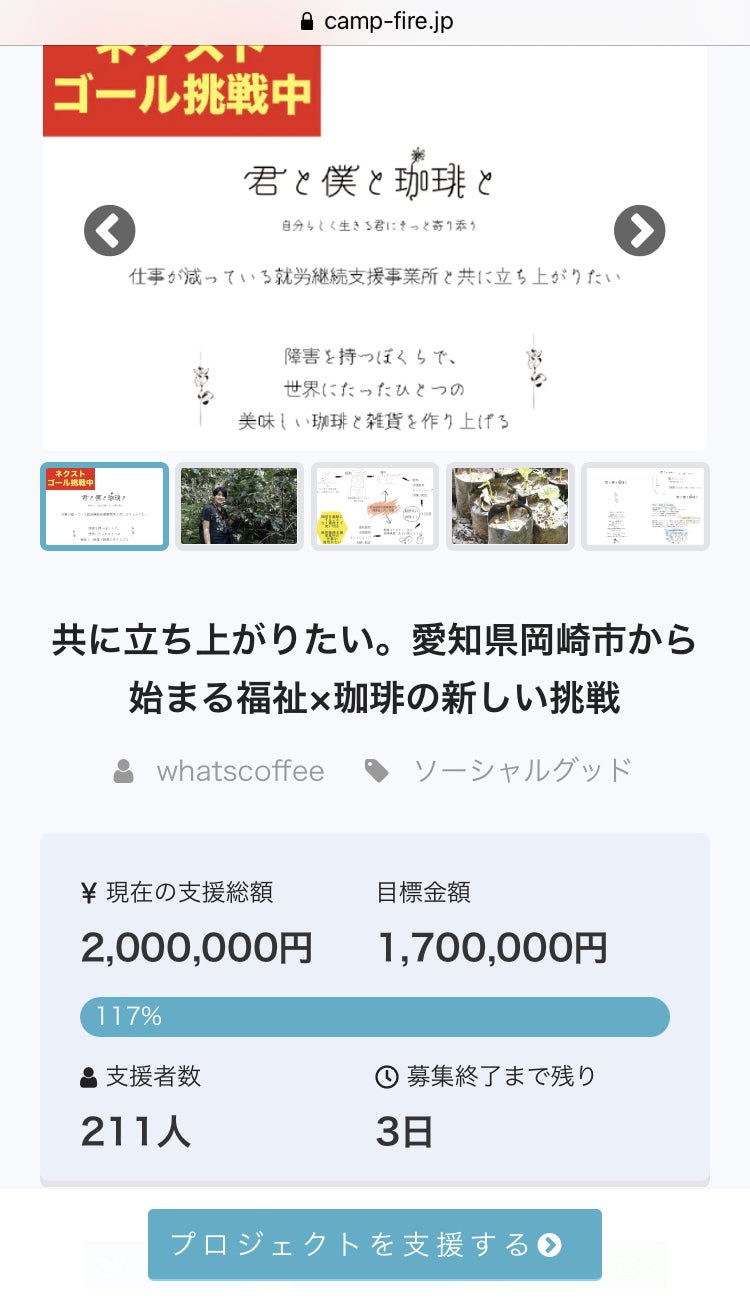
Task: Advance to the next slide image
Action: pyautogui.click(x=639, y=231)
